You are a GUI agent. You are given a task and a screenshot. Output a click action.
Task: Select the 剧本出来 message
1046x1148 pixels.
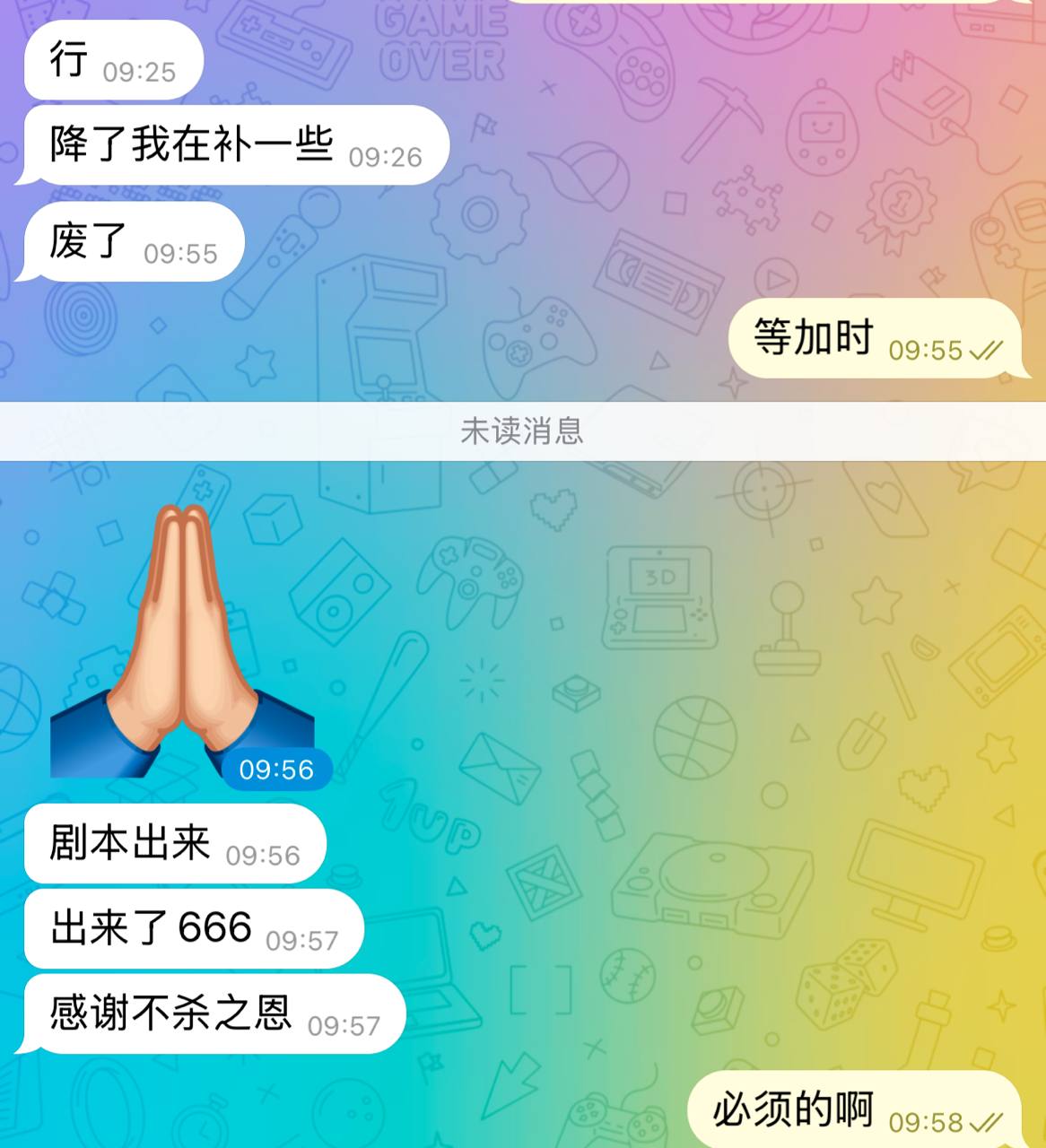tap(174, 844)
